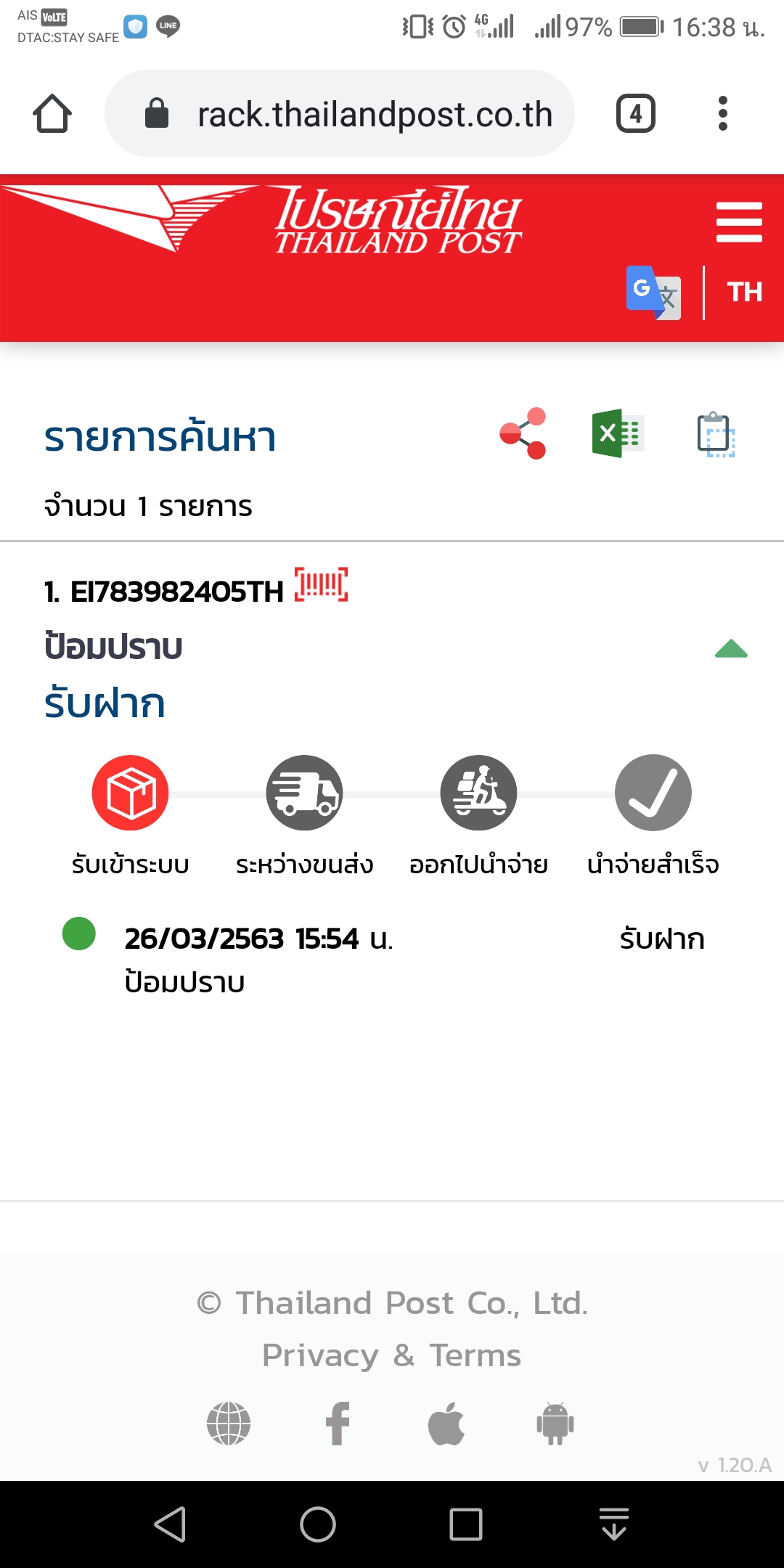Click the motorcycle delivery status icon
Viewport: 784px width, 1568px height.
pos(478,792)
